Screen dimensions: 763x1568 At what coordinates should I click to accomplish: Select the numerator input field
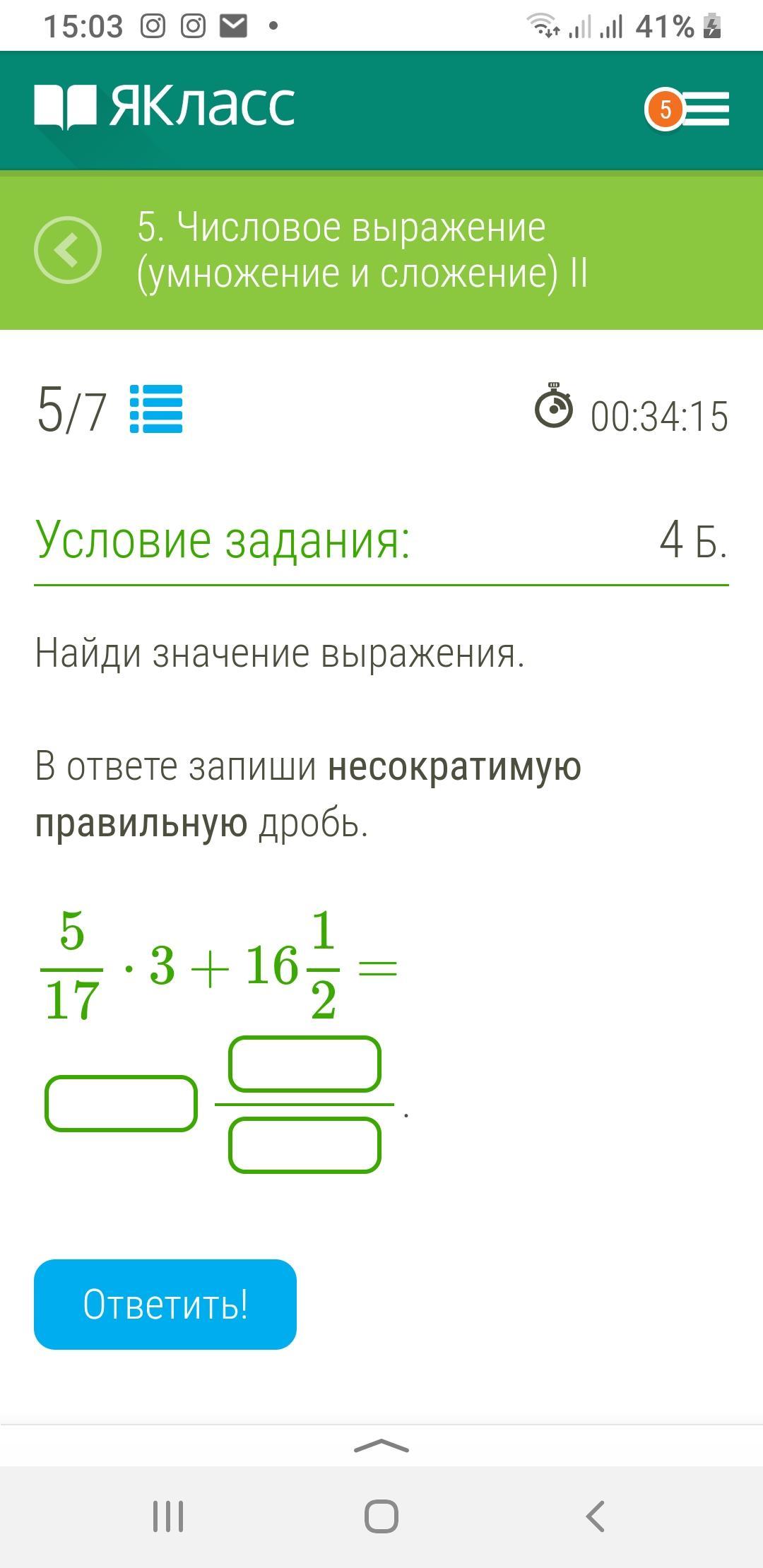pos(304,1064)
